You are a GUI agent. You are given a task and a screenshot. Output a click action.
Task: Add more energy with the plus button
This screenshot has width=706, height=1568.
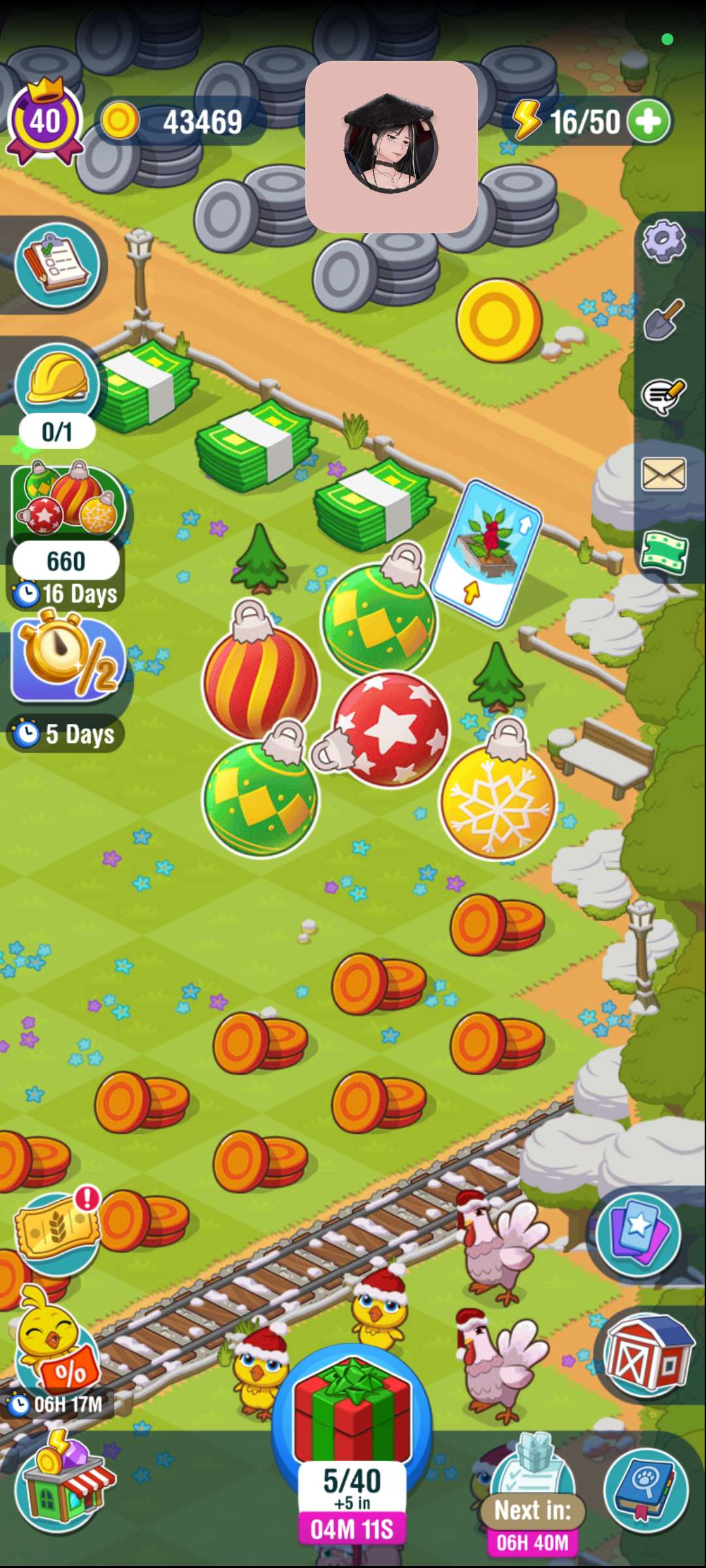point(648,122)
